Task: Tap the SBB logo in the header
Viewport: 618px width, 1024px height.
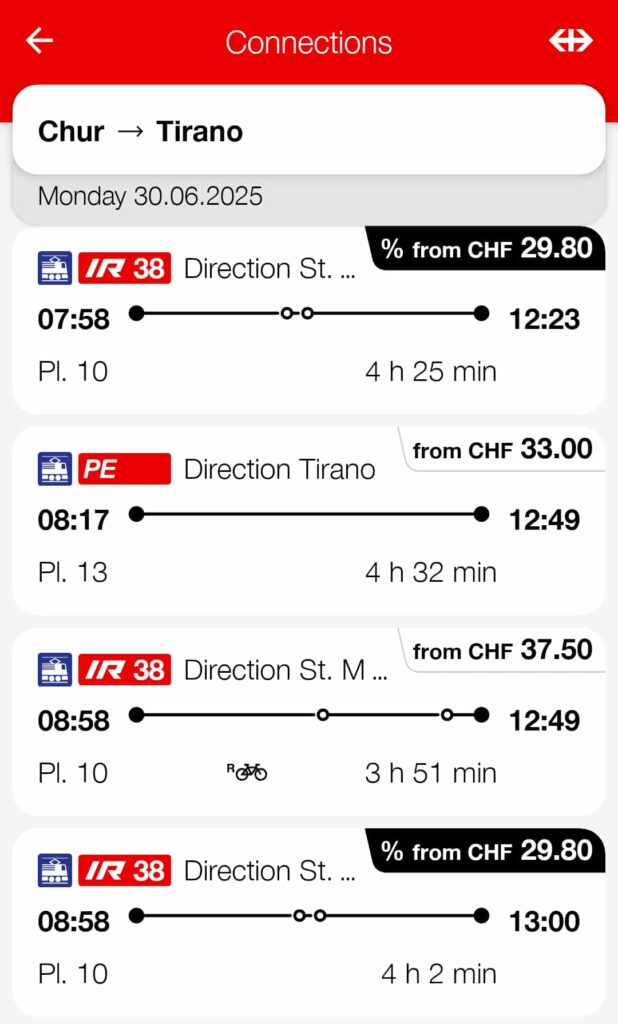Action: [570, 40]
